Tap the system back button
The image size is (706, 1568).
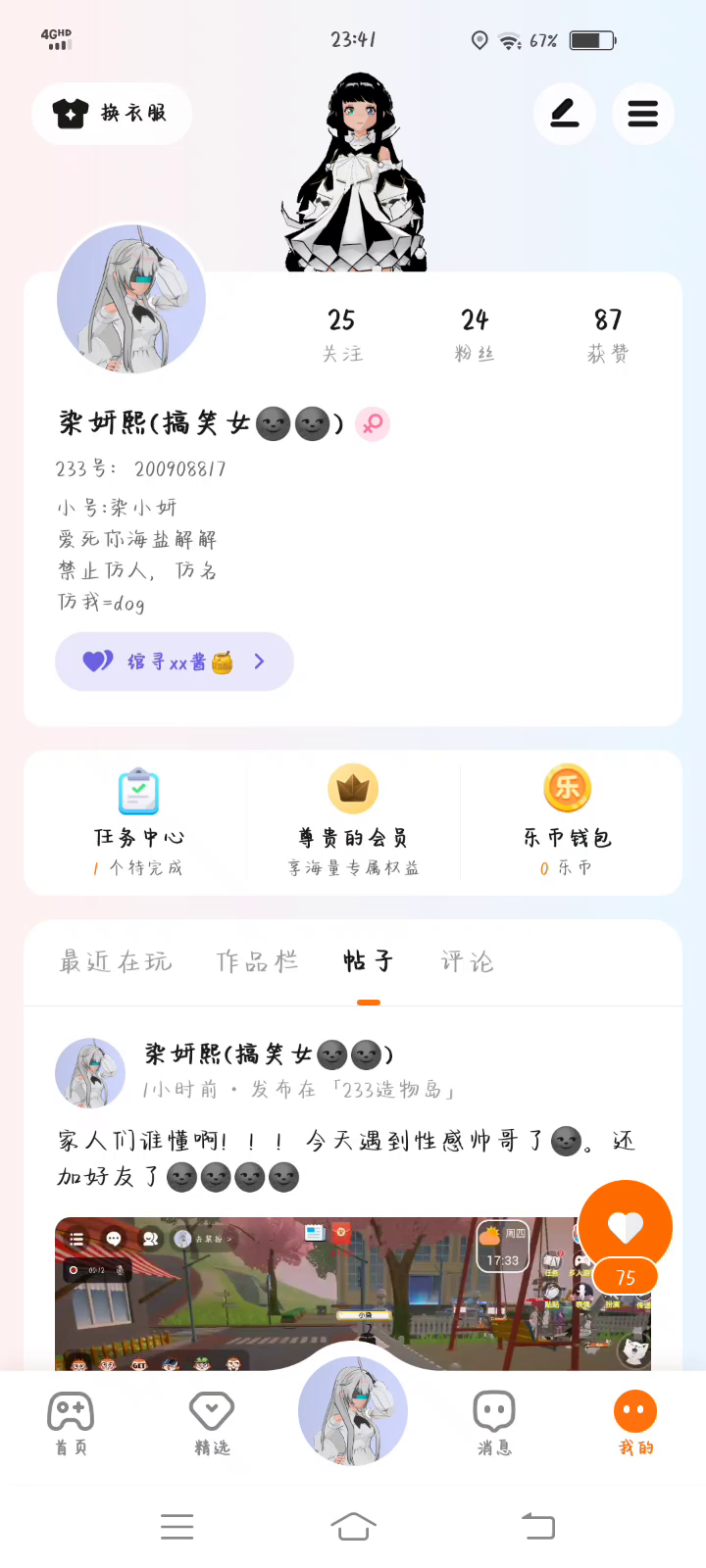point(537,1526)
